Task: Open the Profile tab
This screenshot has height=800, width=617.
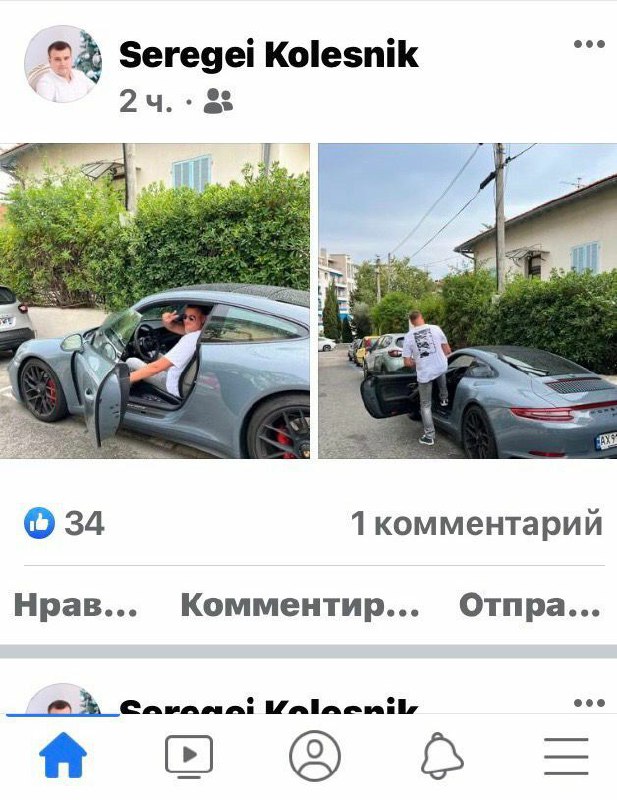Action: (x=315, y=757)
